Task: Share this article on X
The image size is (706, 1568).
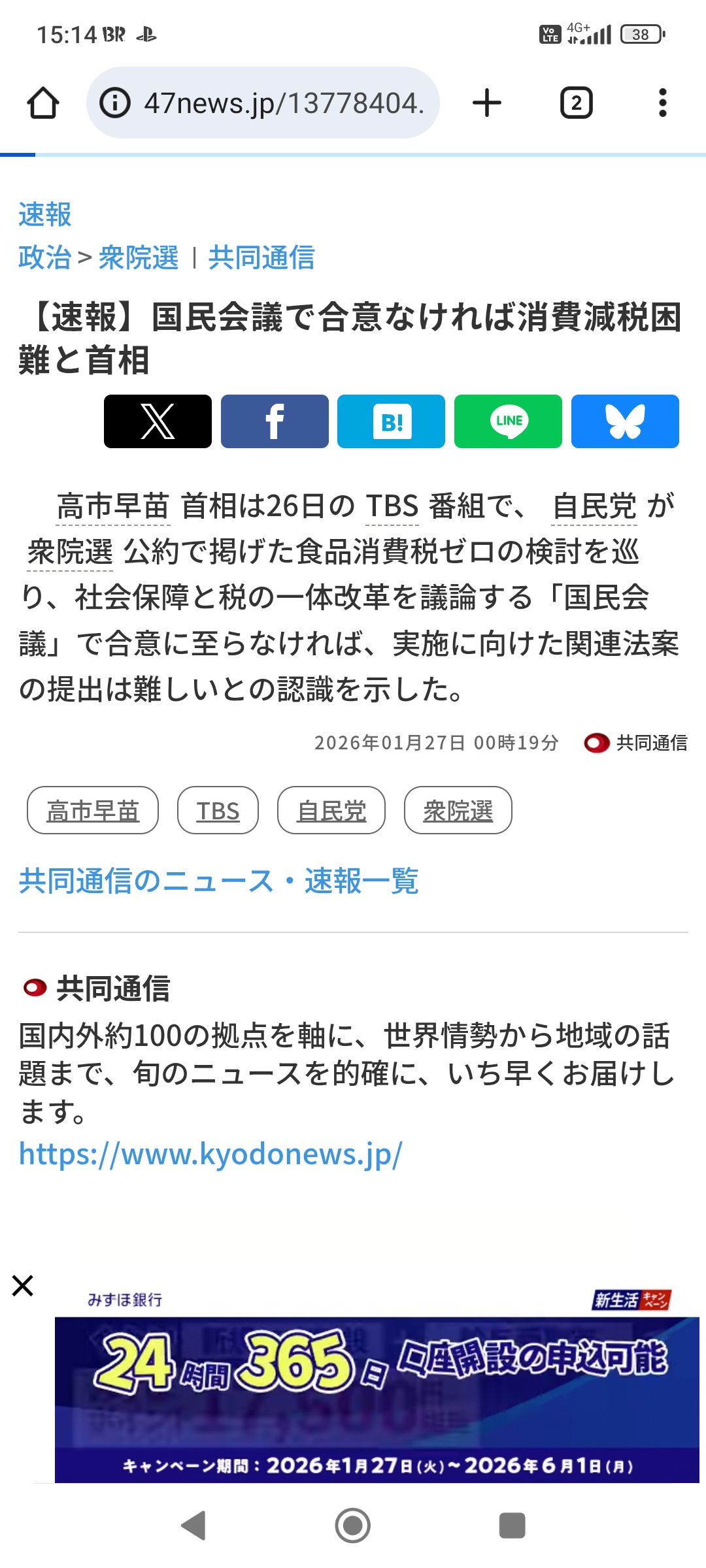Action: click(158, 421)
